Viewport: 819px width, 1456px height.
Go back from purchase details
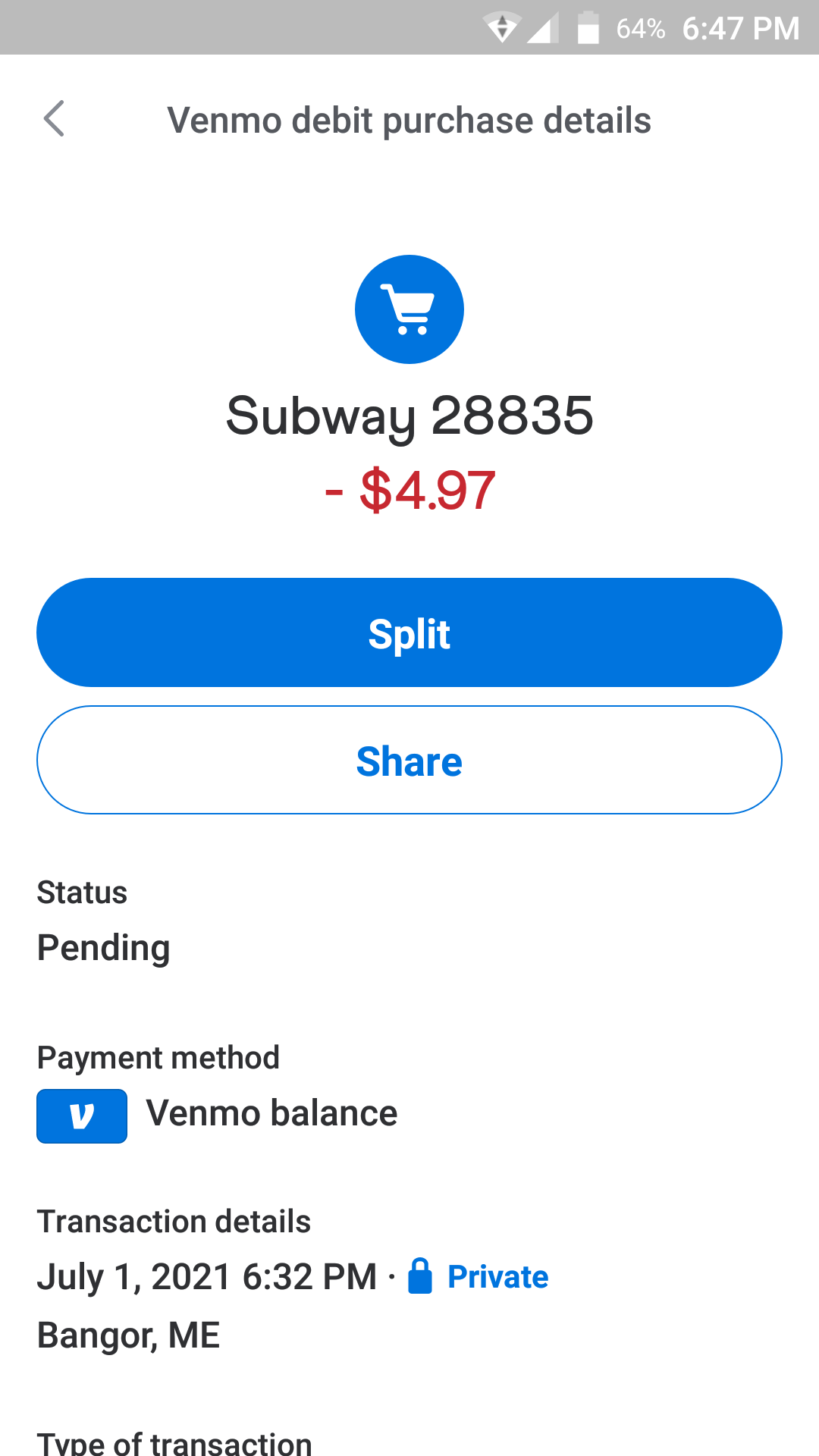(x=54, y=119)
